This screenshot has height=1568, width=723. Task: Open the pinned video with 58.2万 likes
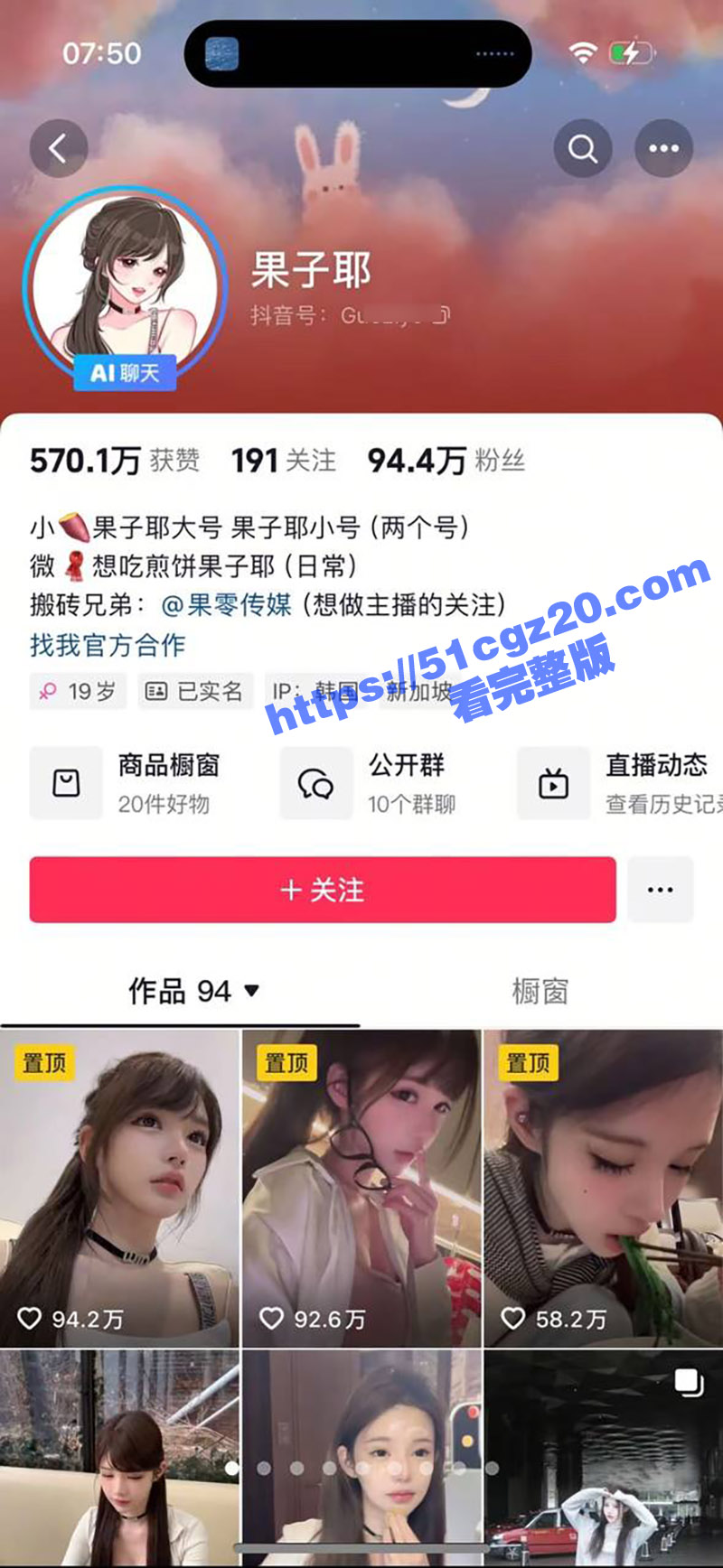pyautogui.click(x=603, y=1189)
